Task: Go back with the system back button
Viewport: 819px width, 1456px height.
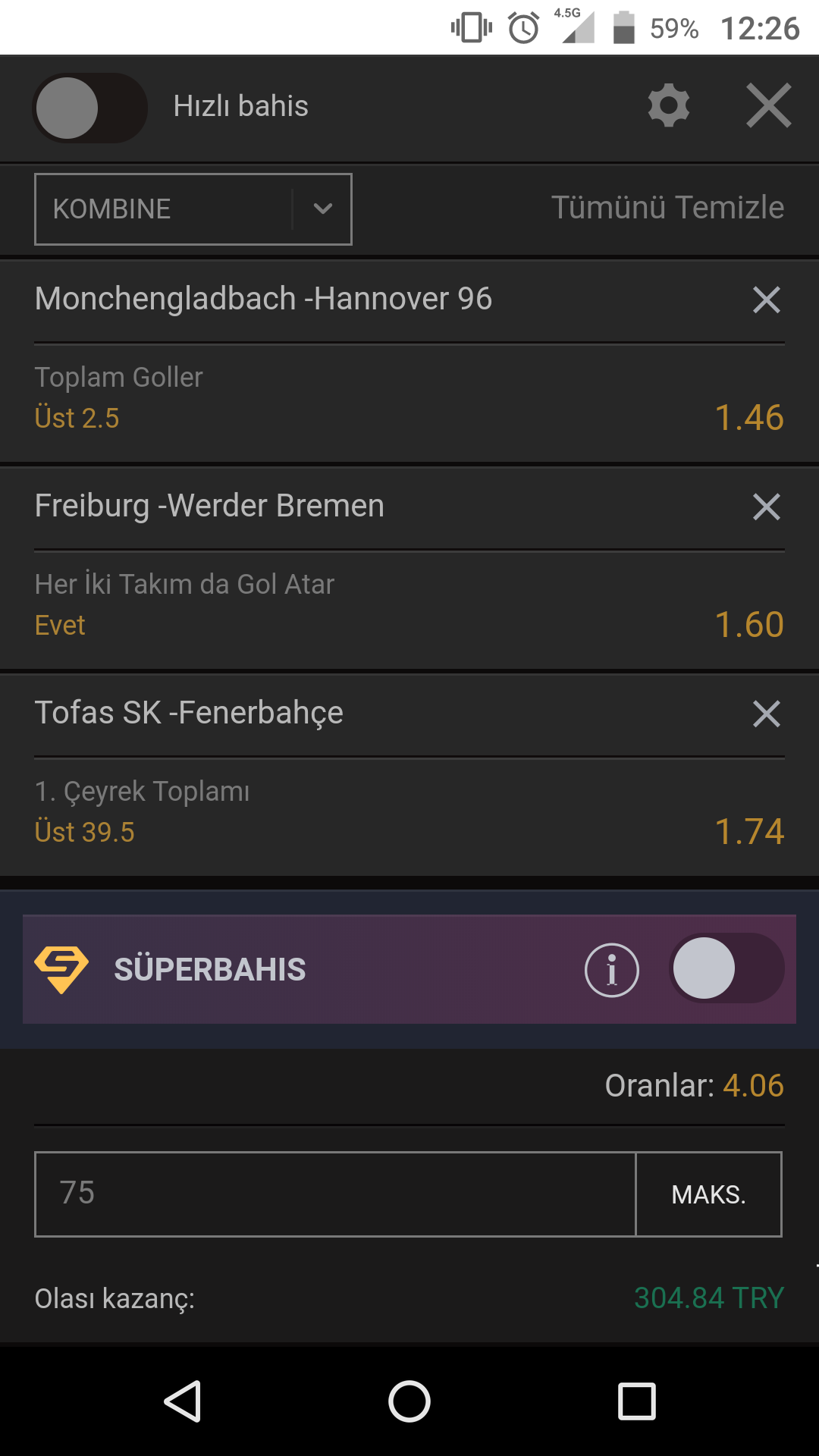Action: [183, 1401]
